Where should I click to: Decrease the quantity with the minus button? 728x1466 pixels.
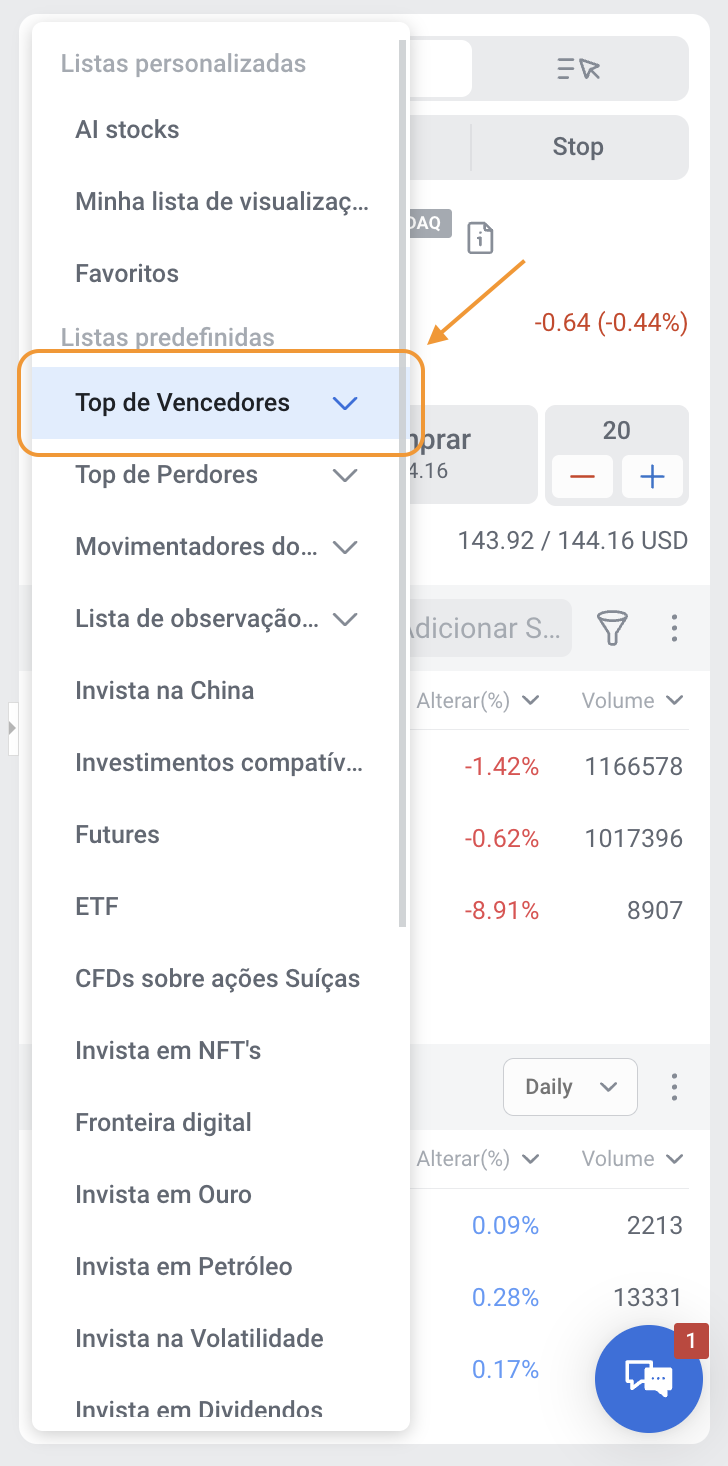point(582,477)
